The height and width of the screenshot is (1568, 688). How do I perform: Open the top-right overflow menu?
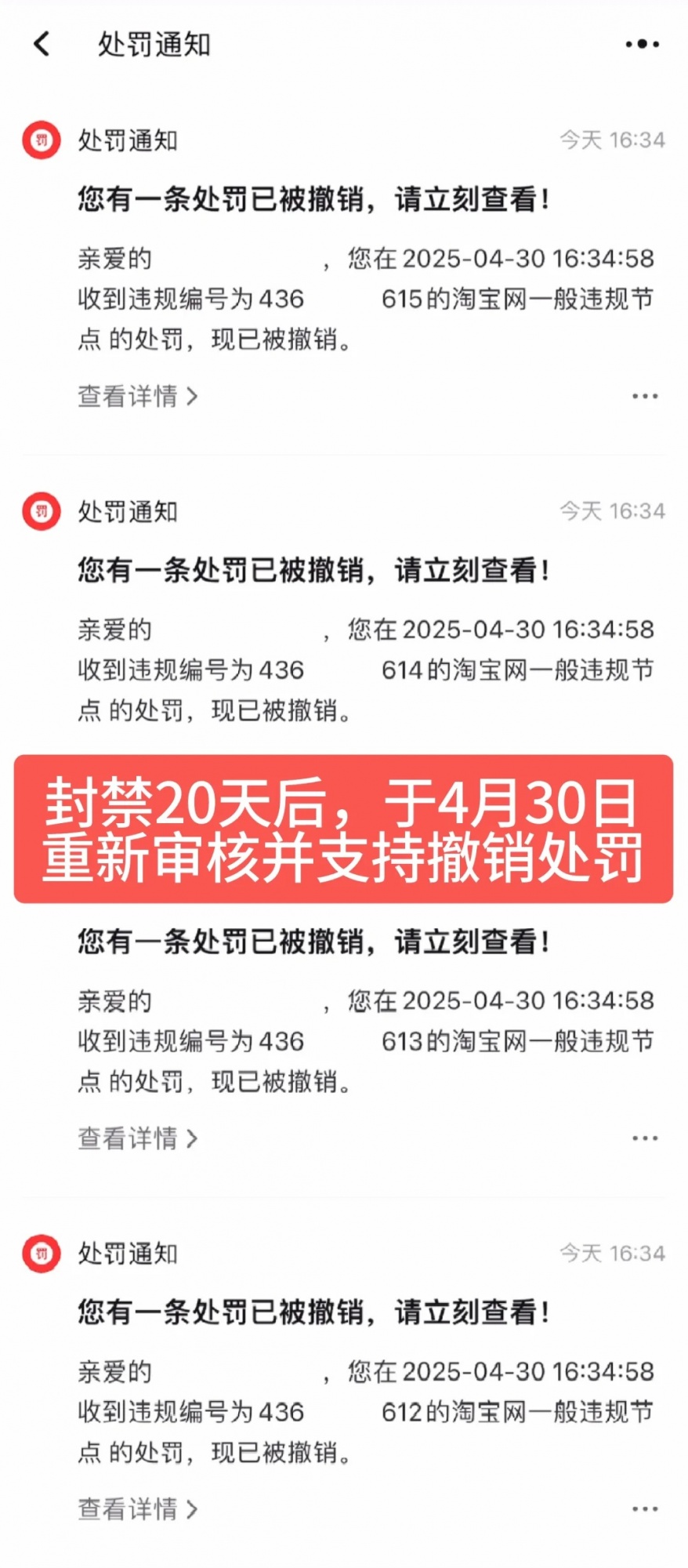(x=642, y=44)
